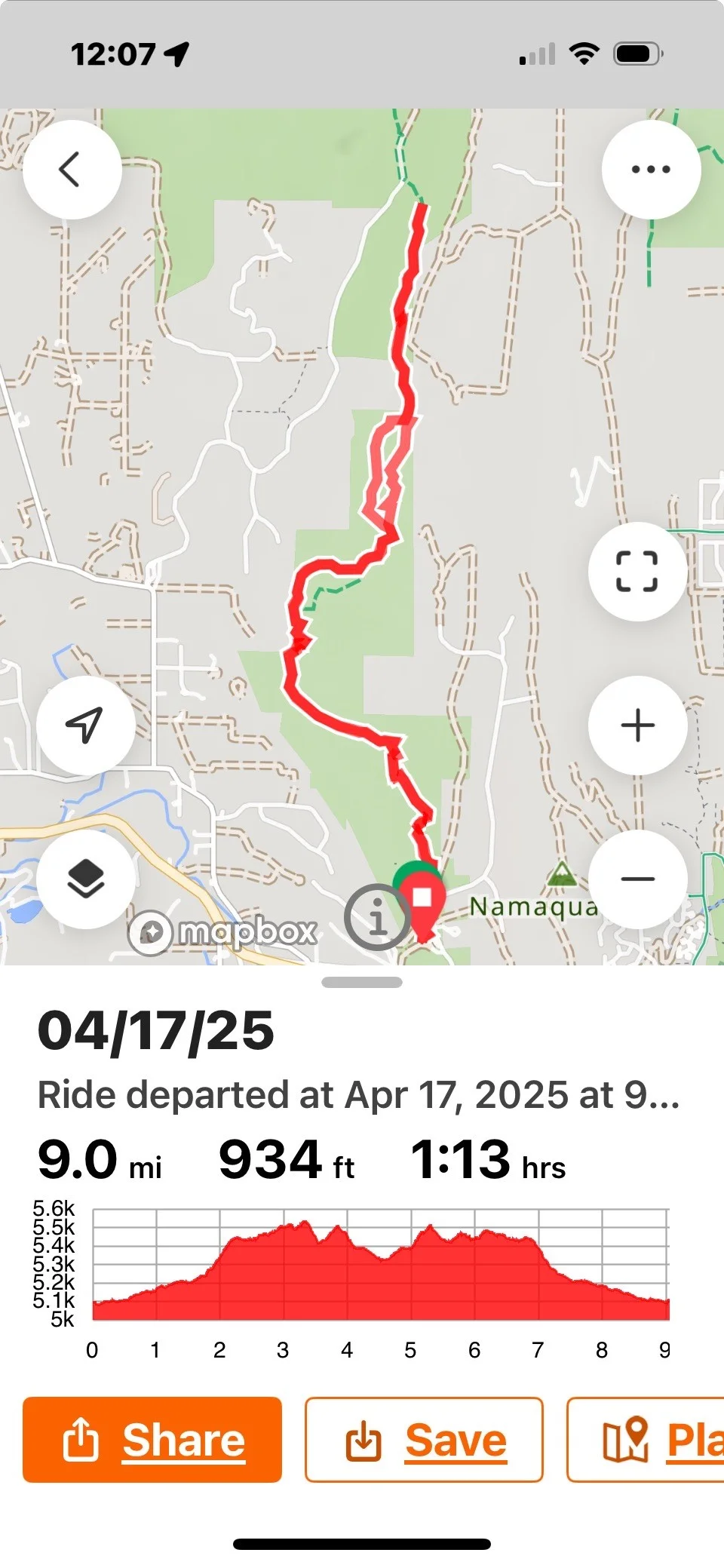Go back using the arrow button
The height and width of the screenshot is (1568, 724).
tap(72, 170)
